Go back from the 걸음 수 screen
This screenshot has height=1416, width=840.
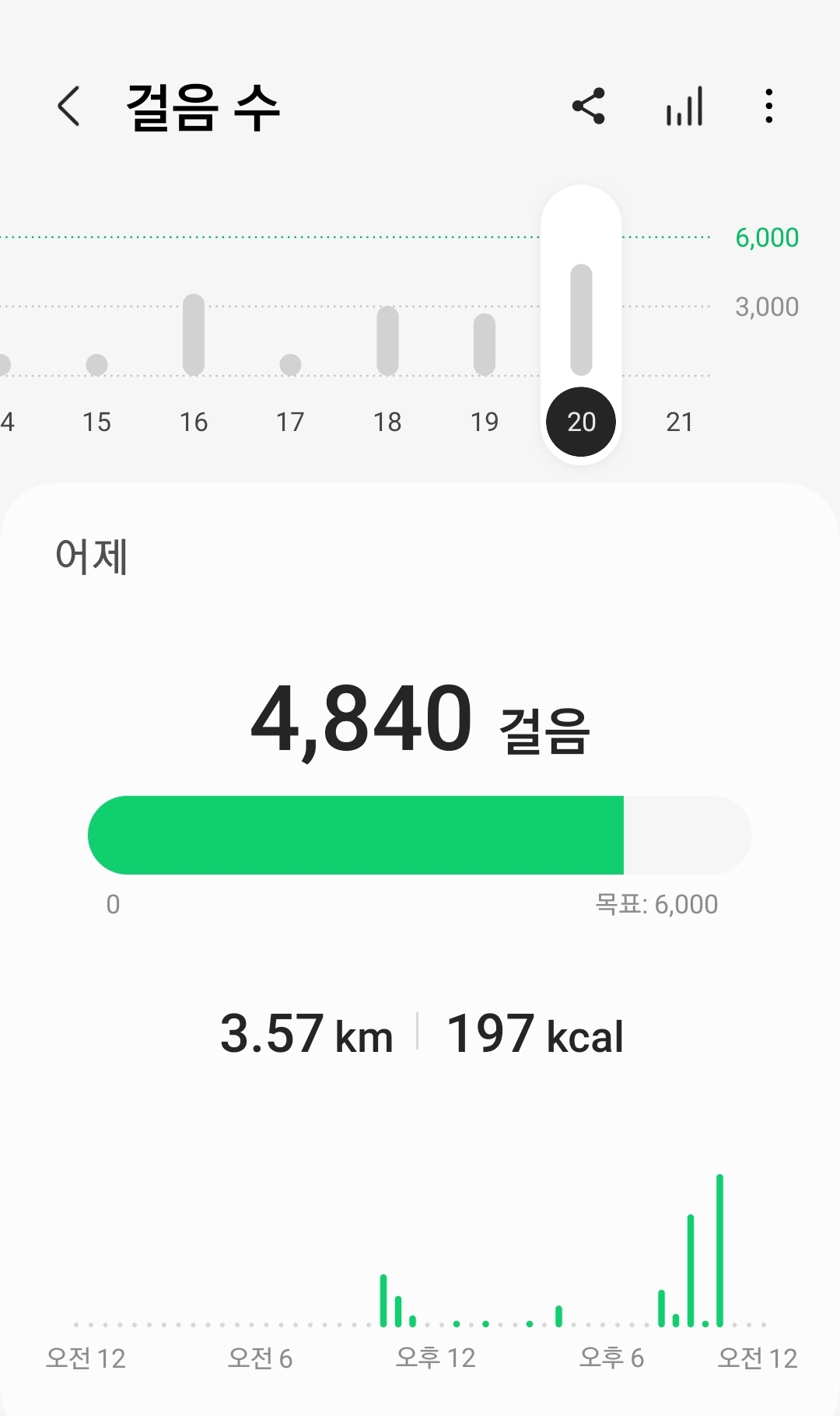click(68, 107)
